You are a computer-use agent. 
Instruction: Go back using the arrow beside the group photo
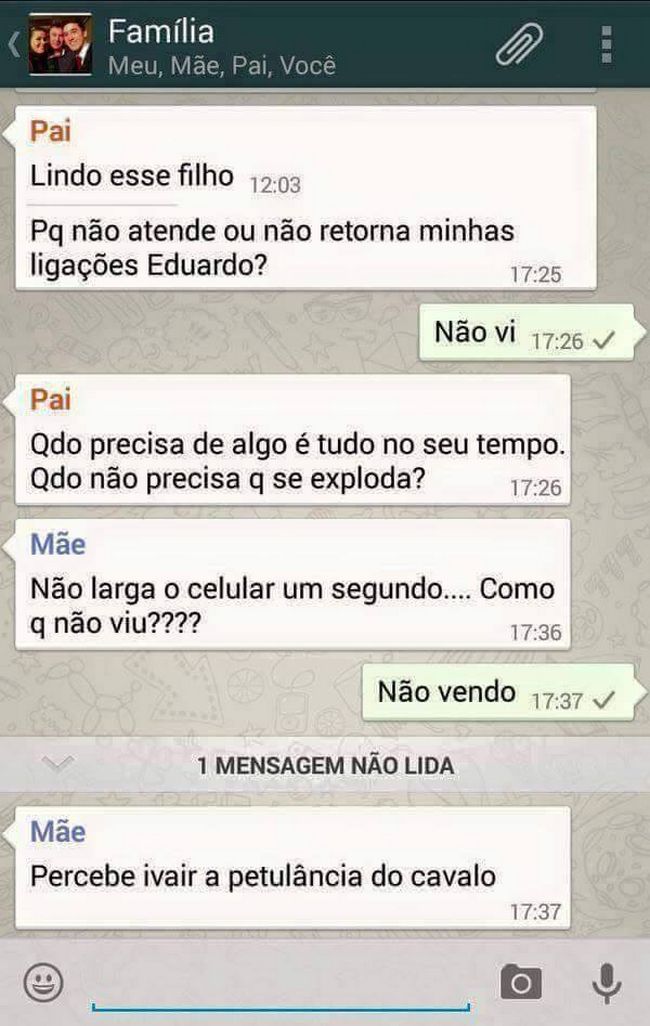14,45
